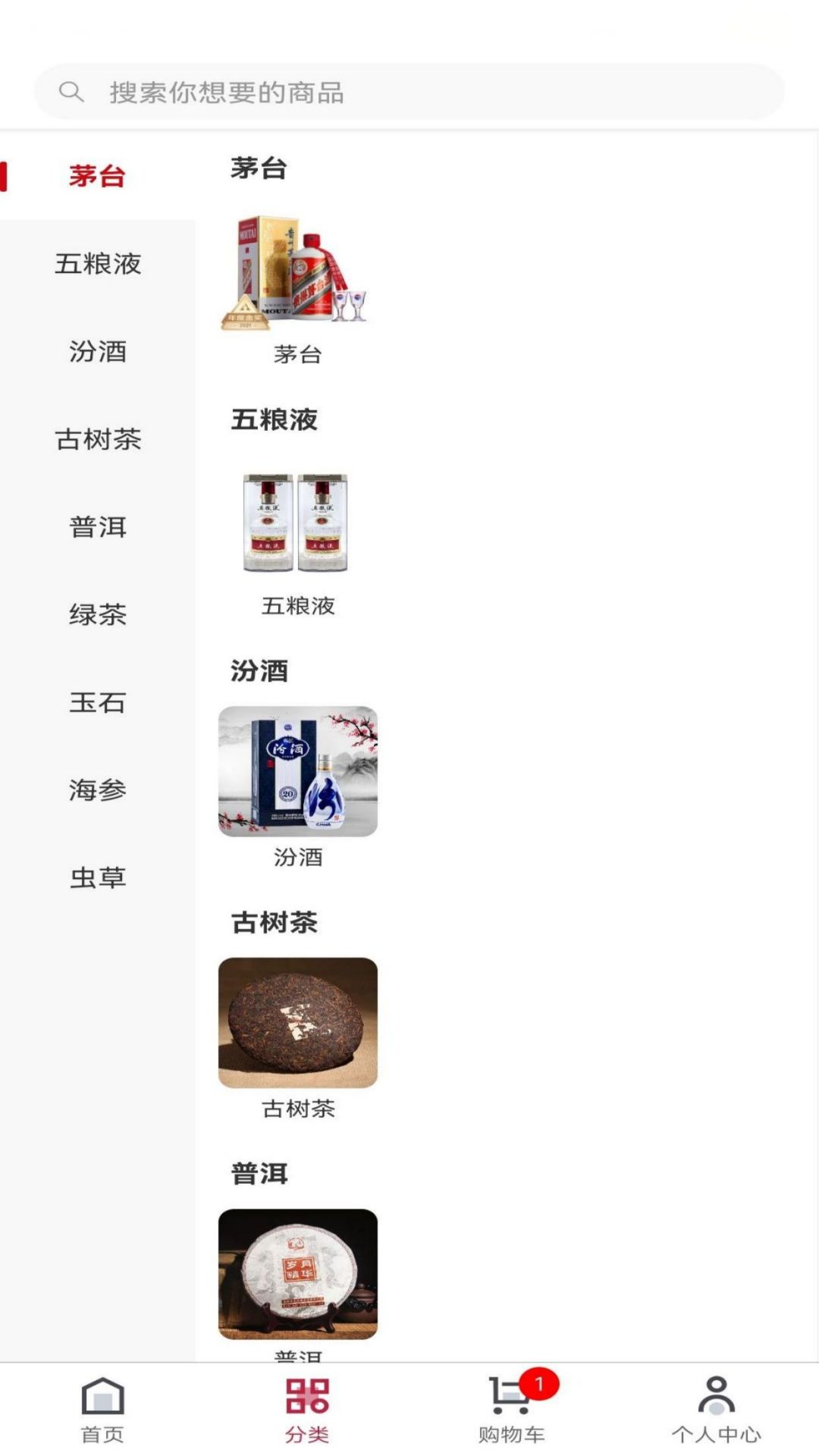Select the 虫草 sidebar category
Image resolution: width=819 pixels, height=1456 pixels.
(97, 878)
